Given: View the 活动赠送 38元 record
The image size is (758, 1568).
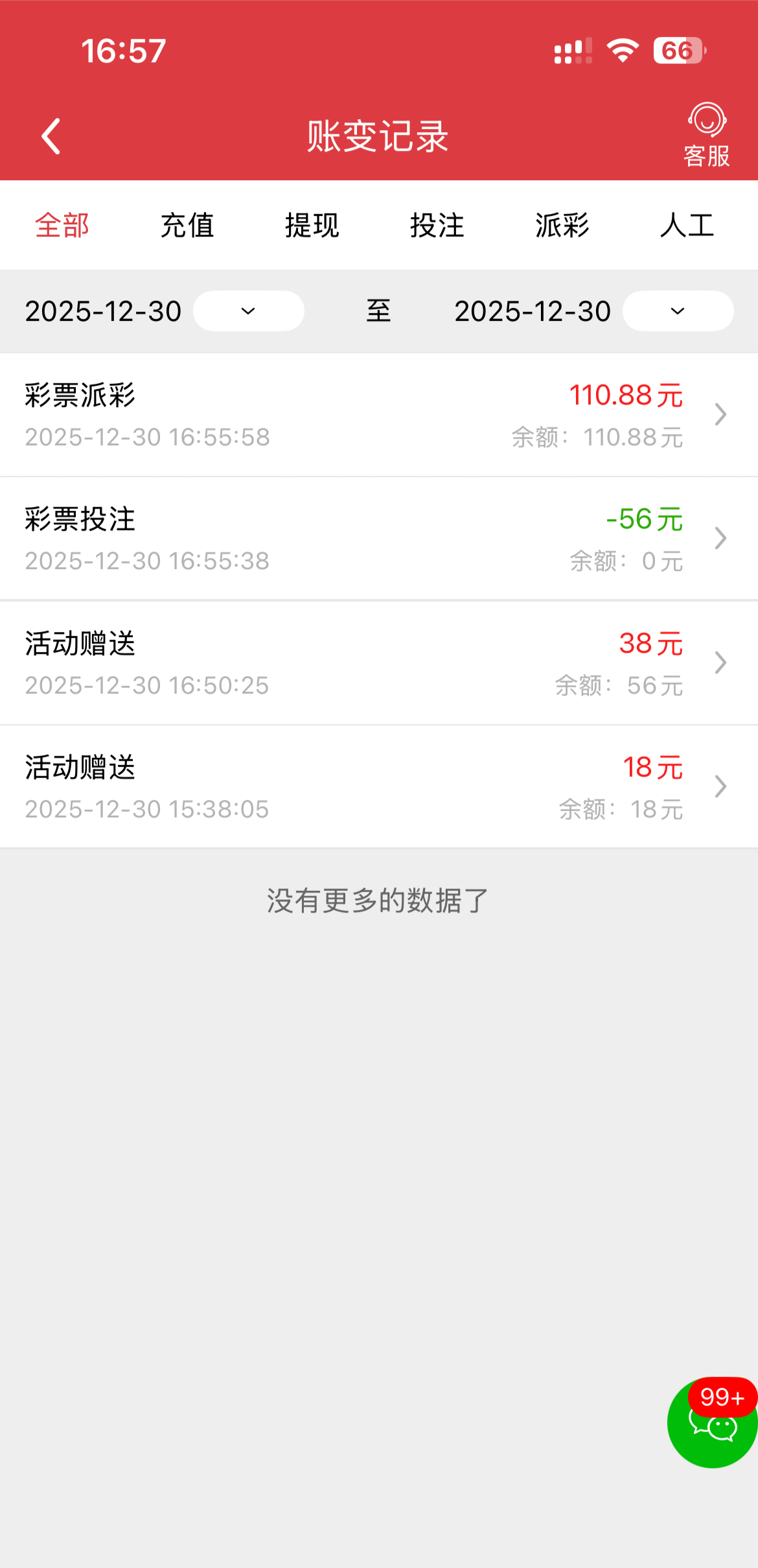Looking at the screenshot, I should 379,663.
